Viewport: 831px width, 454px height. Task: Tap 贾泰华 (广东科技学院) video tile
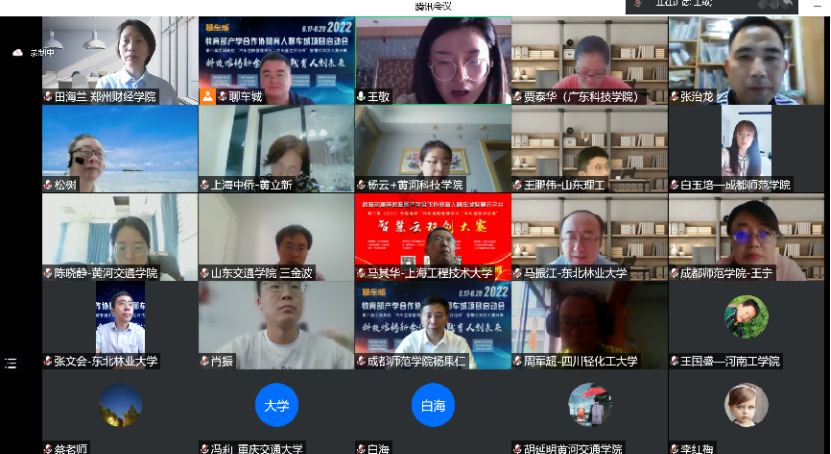(x=590, y=59)
